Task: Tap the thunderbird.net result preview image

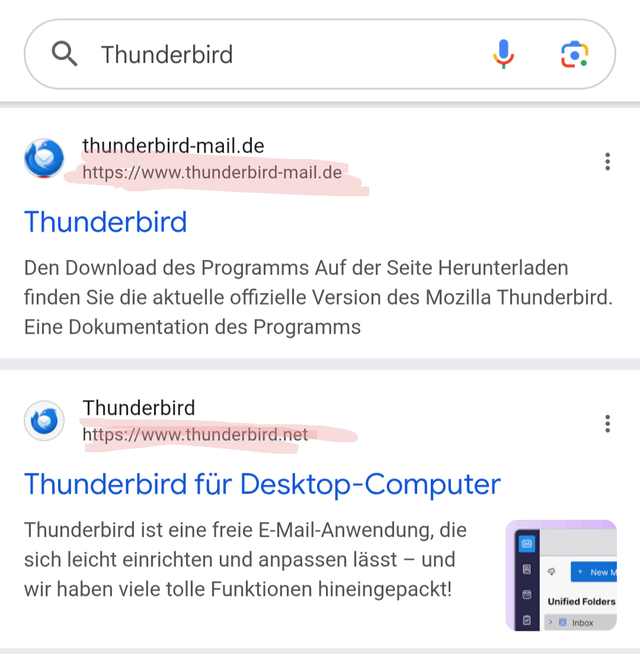Action: point(560,575)
